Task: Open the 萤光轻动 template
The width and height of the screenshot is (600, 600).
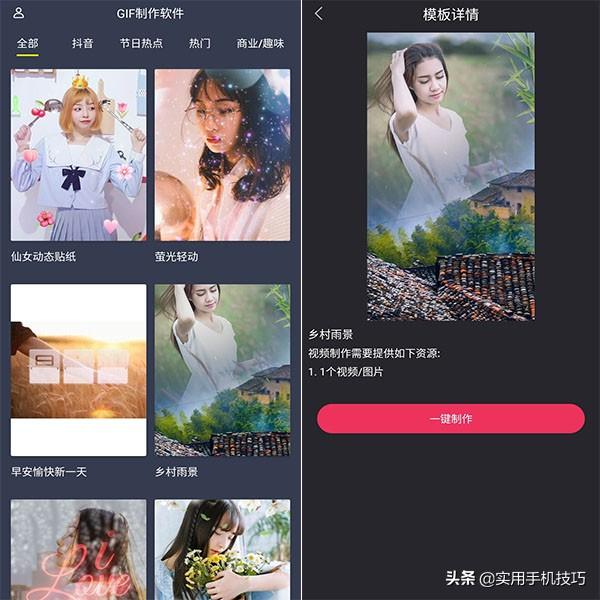Action: tap(222, 154)
